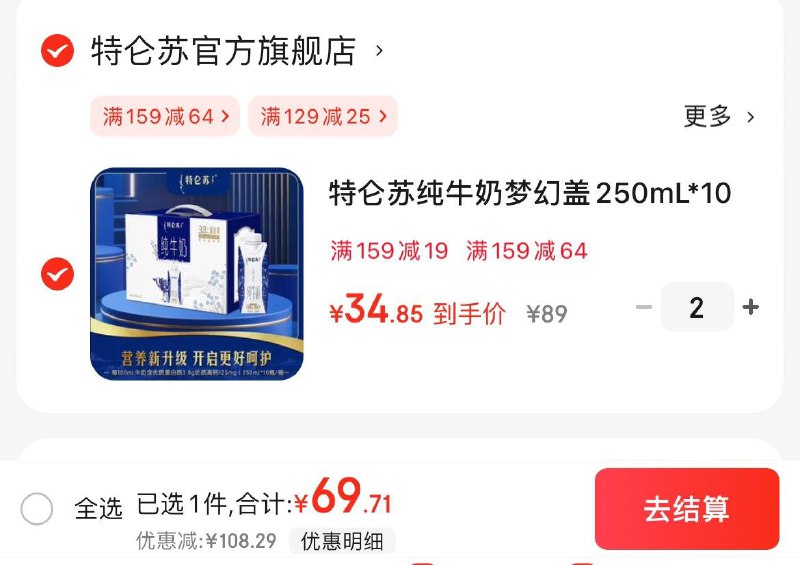Tap the 满129减25 coupon chip
Screen dimensions: 800x565
coord(322,117)
